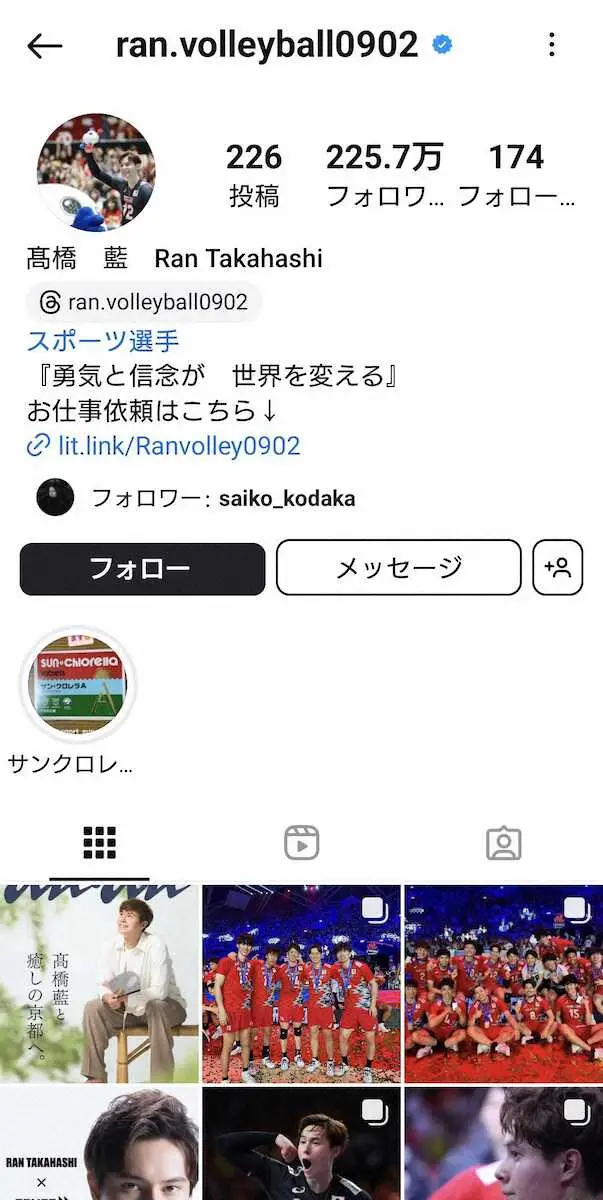Switch to the Reels tab

(301, 843)
